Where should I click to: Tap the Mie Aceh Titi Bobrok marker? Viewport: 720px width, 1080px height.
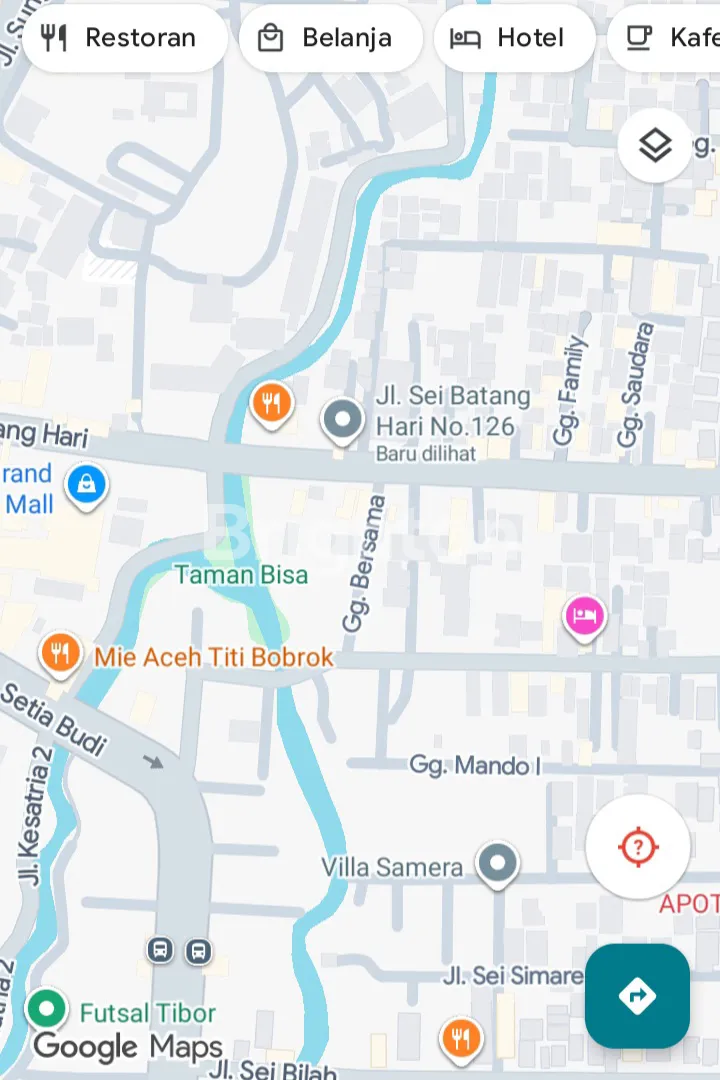tap(61, 654)
